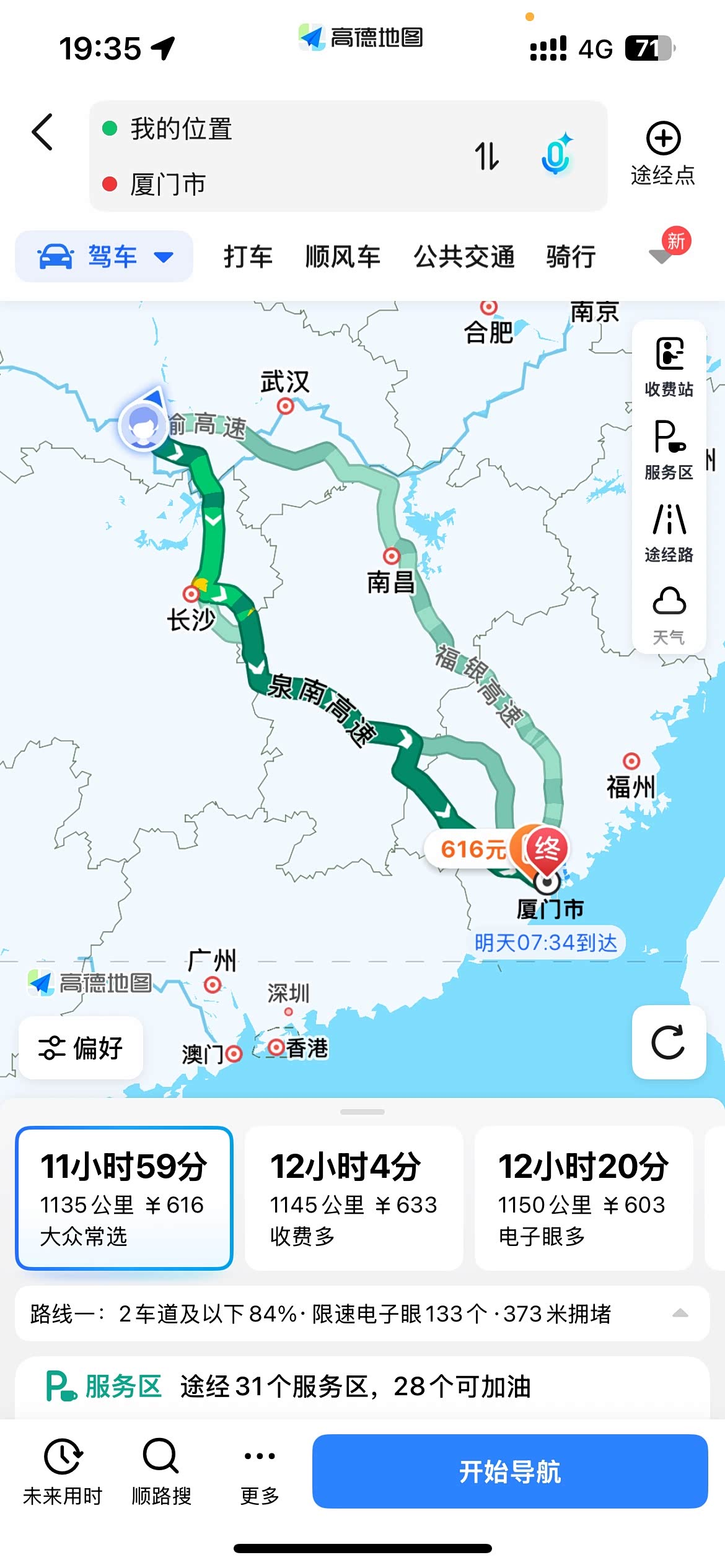This screenshot has height=1568, width=725.
Task: Show 服务区 service areas on map
Action: pos(669,450)
